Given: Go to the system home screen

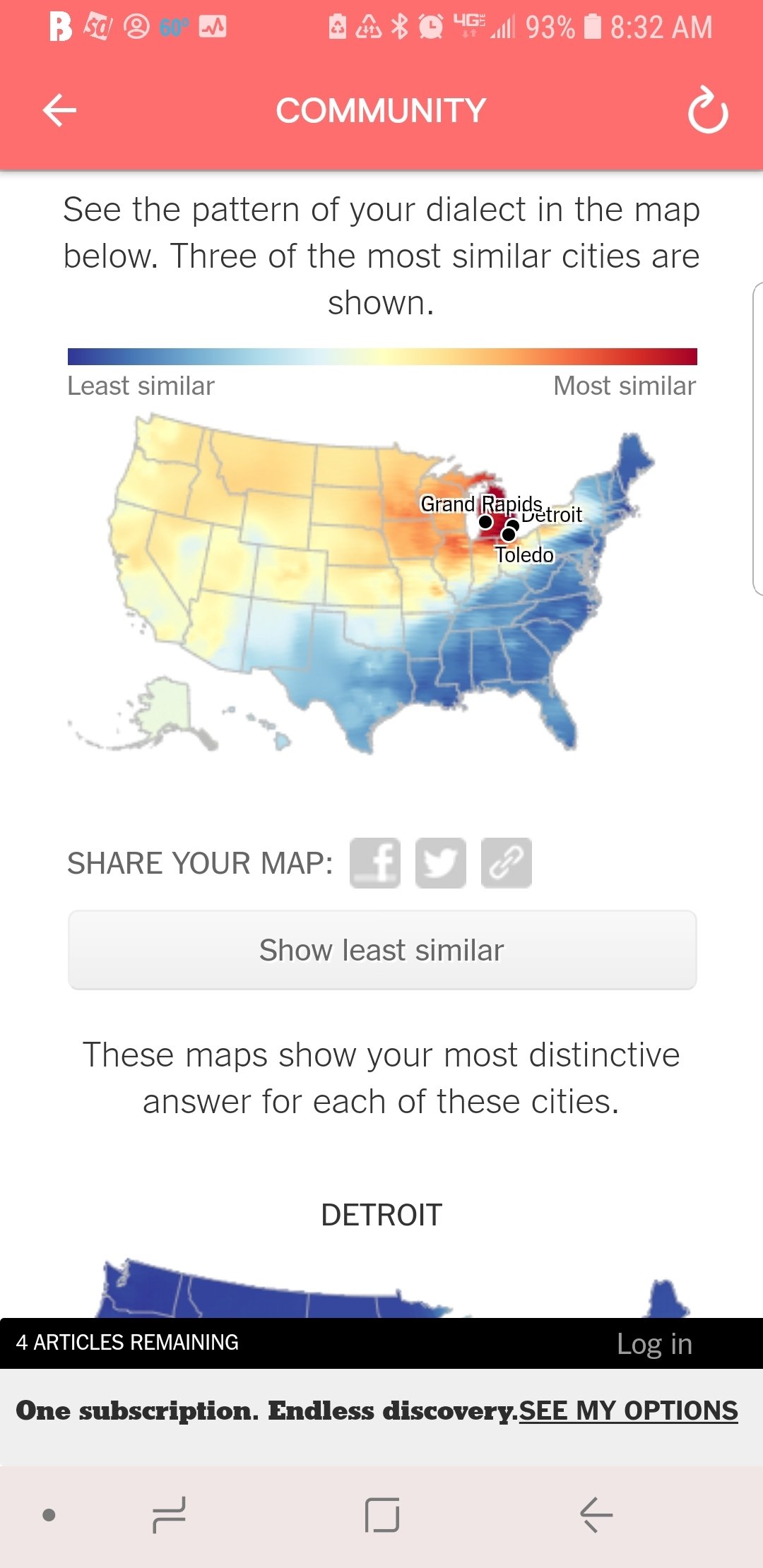Looking at the screenshot, I should 382,1515.
